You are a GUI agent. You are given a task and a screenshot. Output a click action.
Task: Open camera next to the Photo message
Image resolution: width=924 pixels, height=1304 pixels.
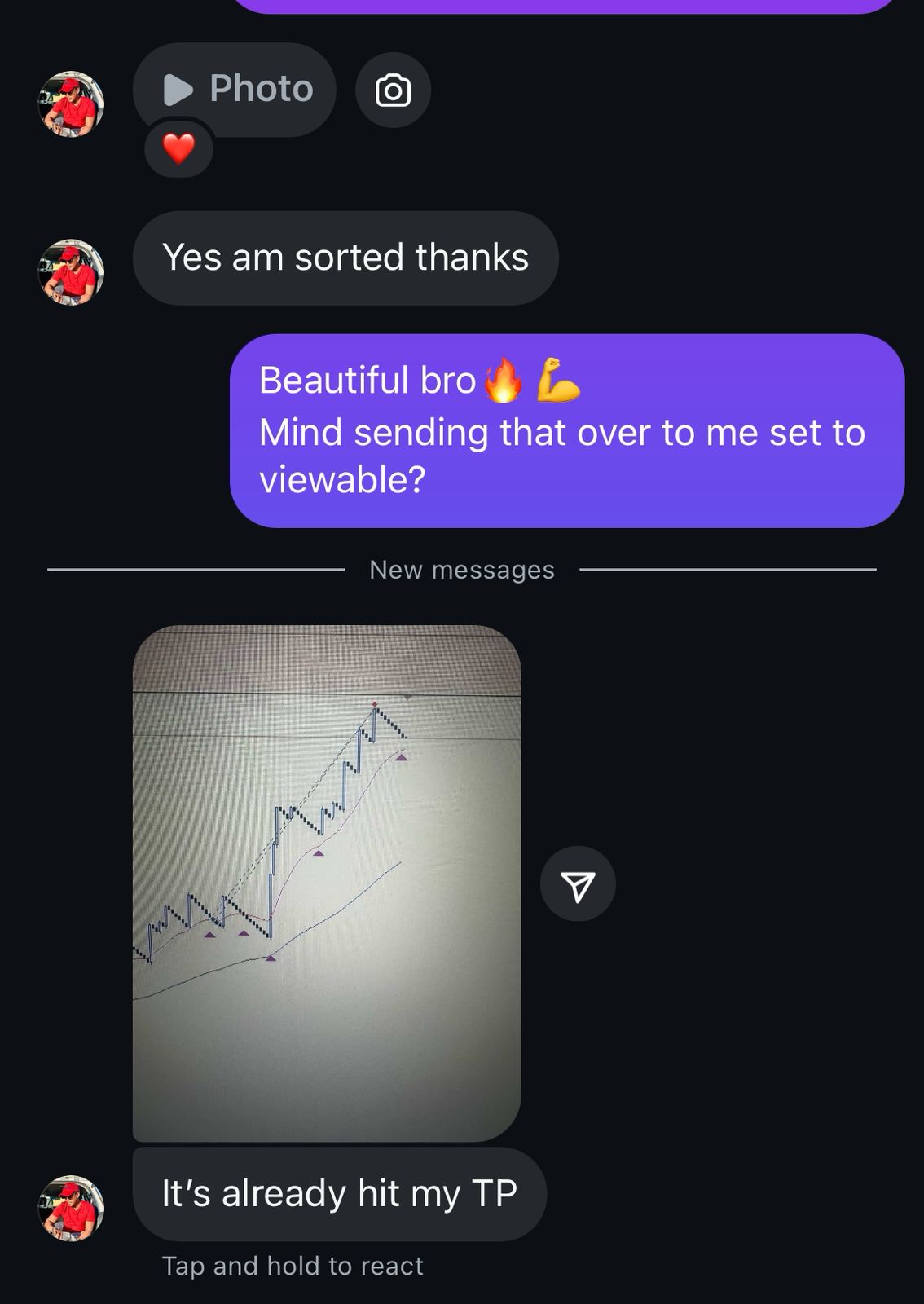coord(393,90)
